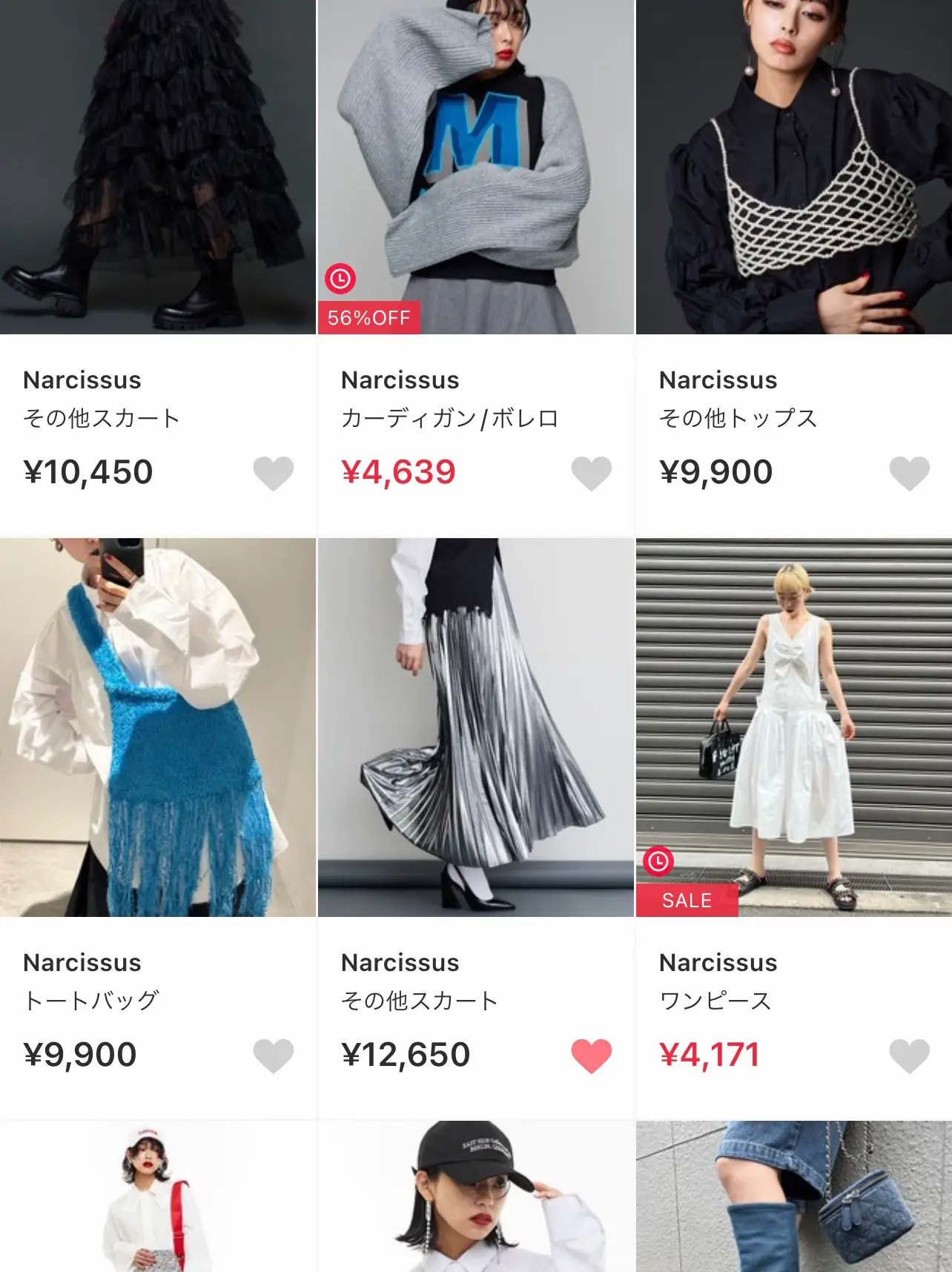Open the white cap and red strap product
The height and width of the screenshot is (1272, 952).
click(x=158, y=1196)
